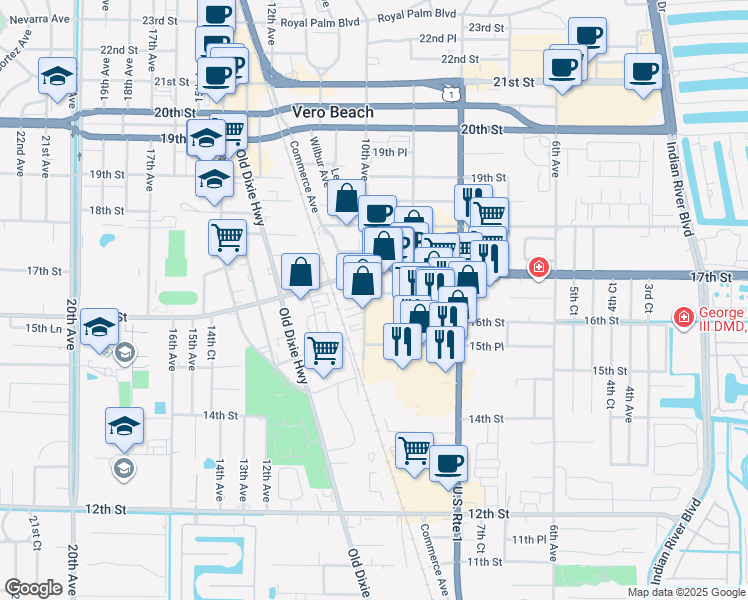Tap the grocery cart marker near 18th St
This screenshot has height=600, width=748.
pyautogui.click(x=228, y=238)
